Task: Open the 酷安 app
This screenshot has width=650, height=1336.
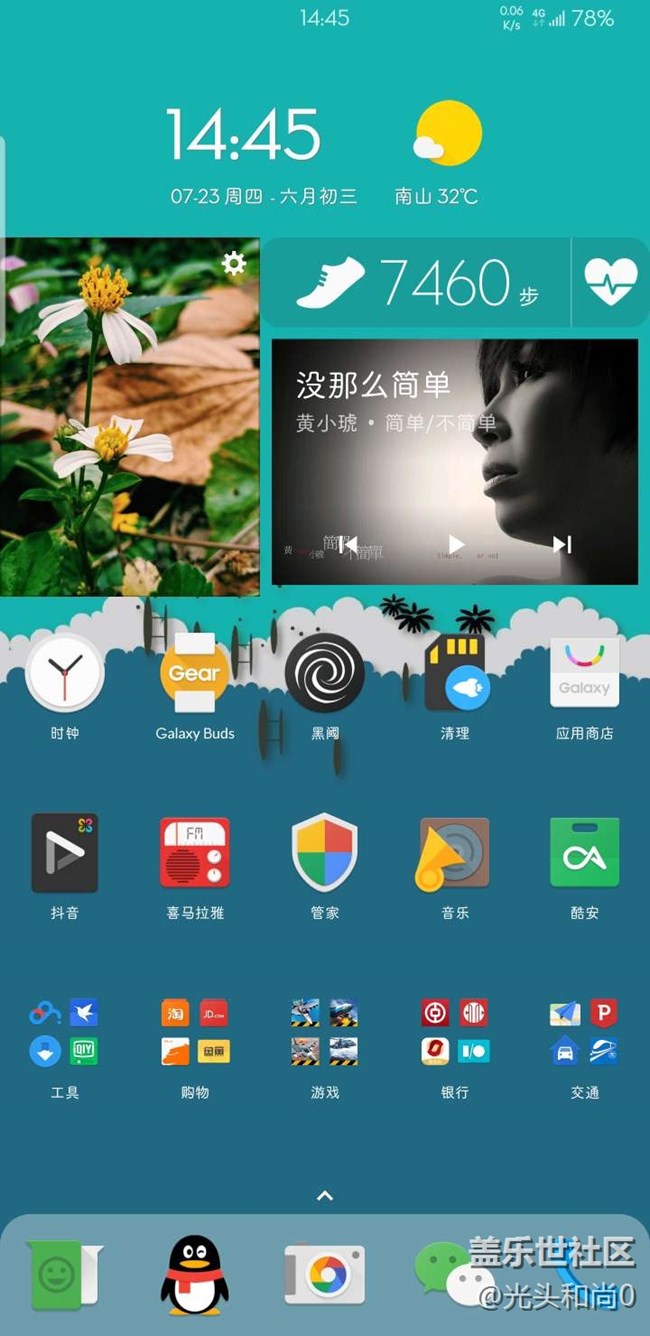Action: pyautogui.click(x=585, y=853)
